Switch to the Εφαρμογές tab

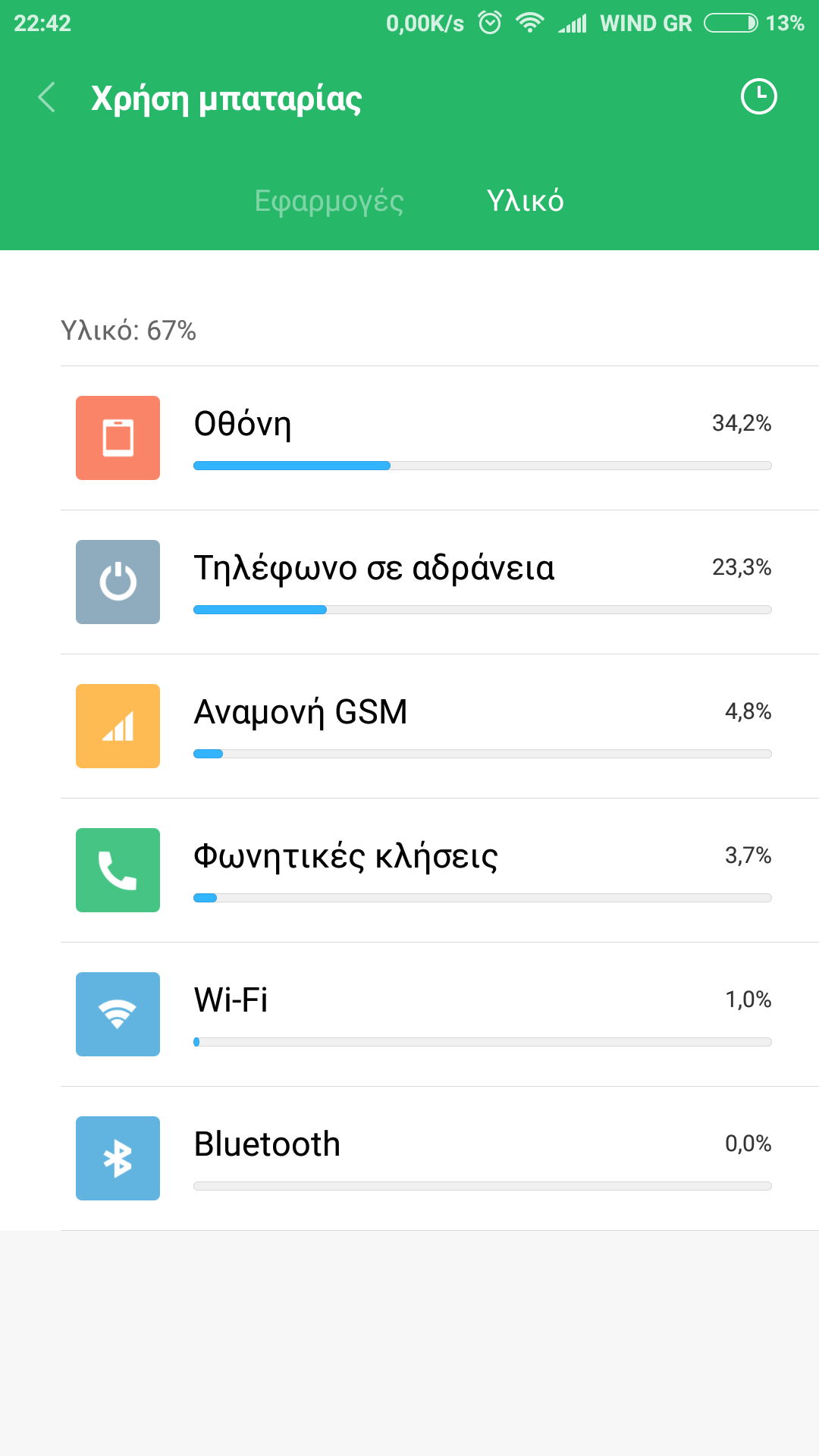point(328,201)
